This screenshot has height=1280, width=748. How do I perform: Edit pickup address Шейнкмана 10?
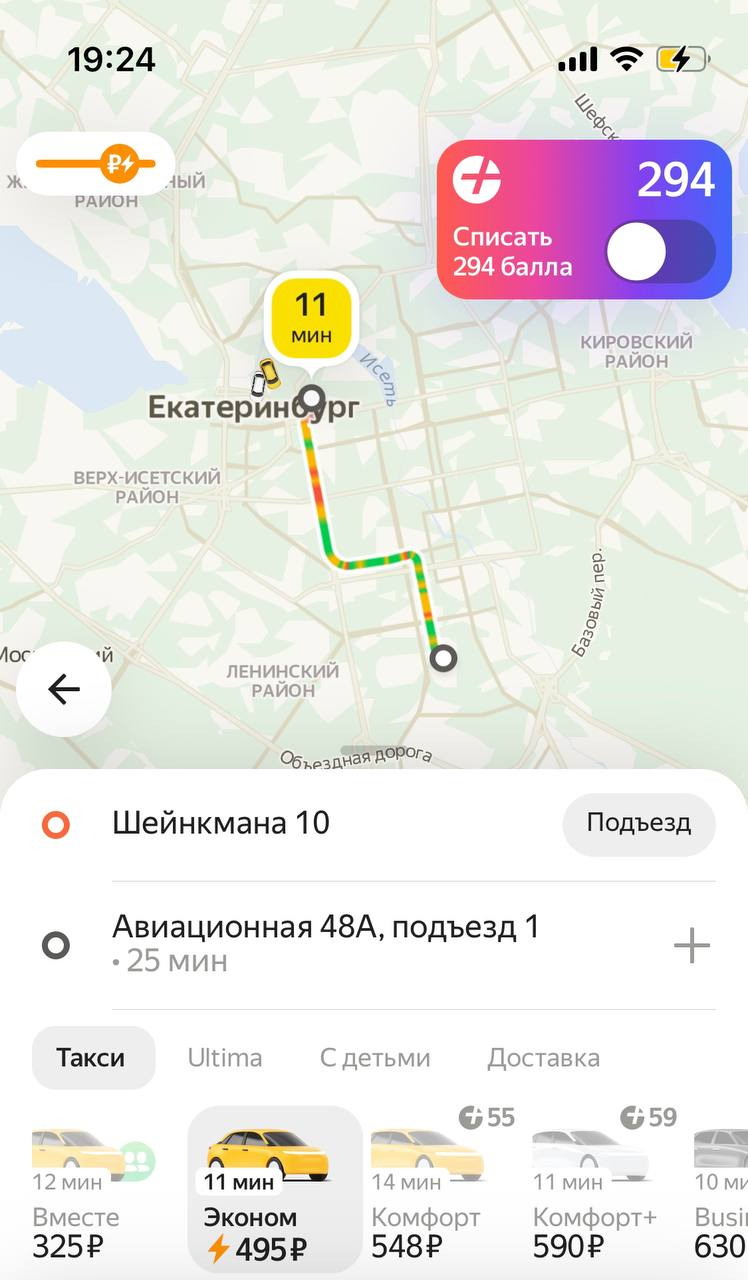[220, 824]
